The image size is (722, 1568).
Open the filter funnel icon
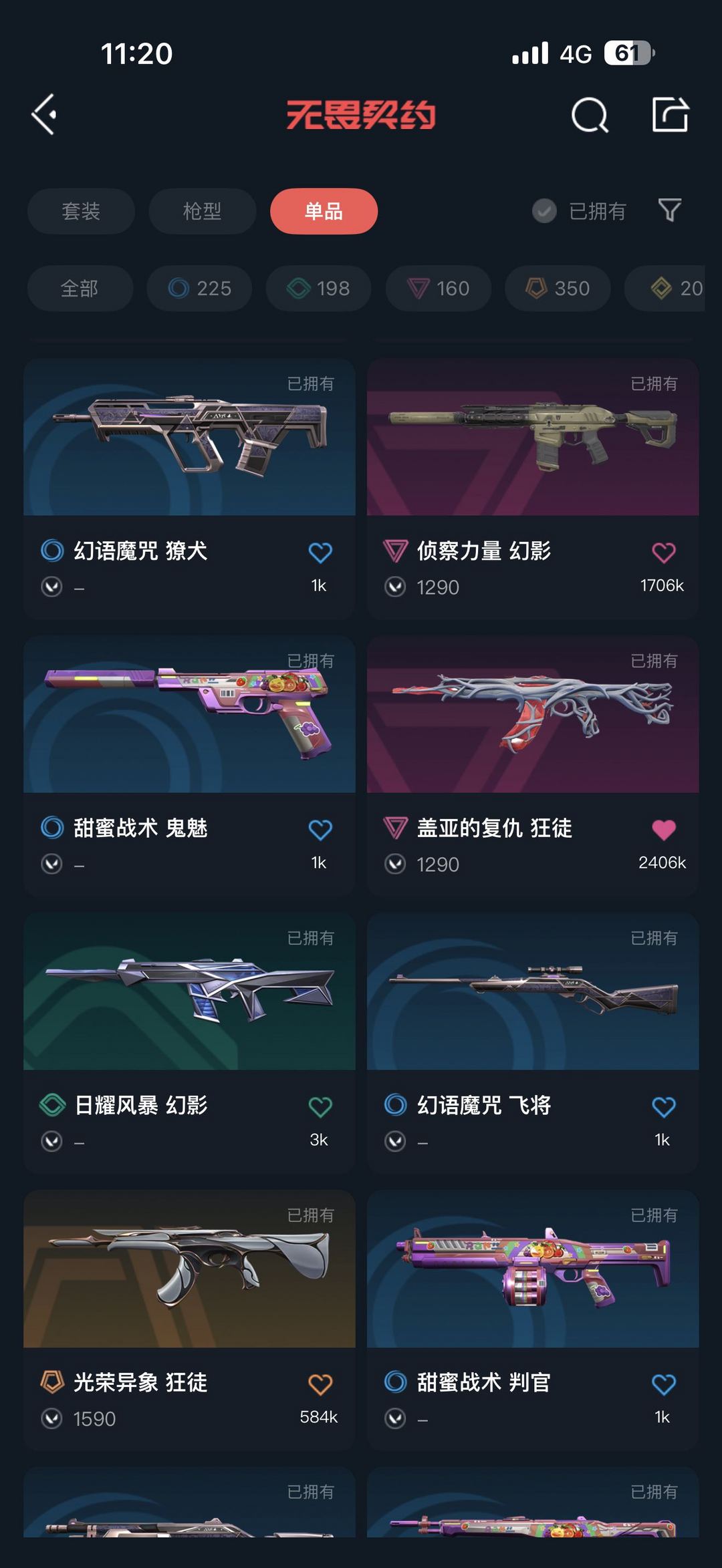pyautogui.click(x=671, y=210)
